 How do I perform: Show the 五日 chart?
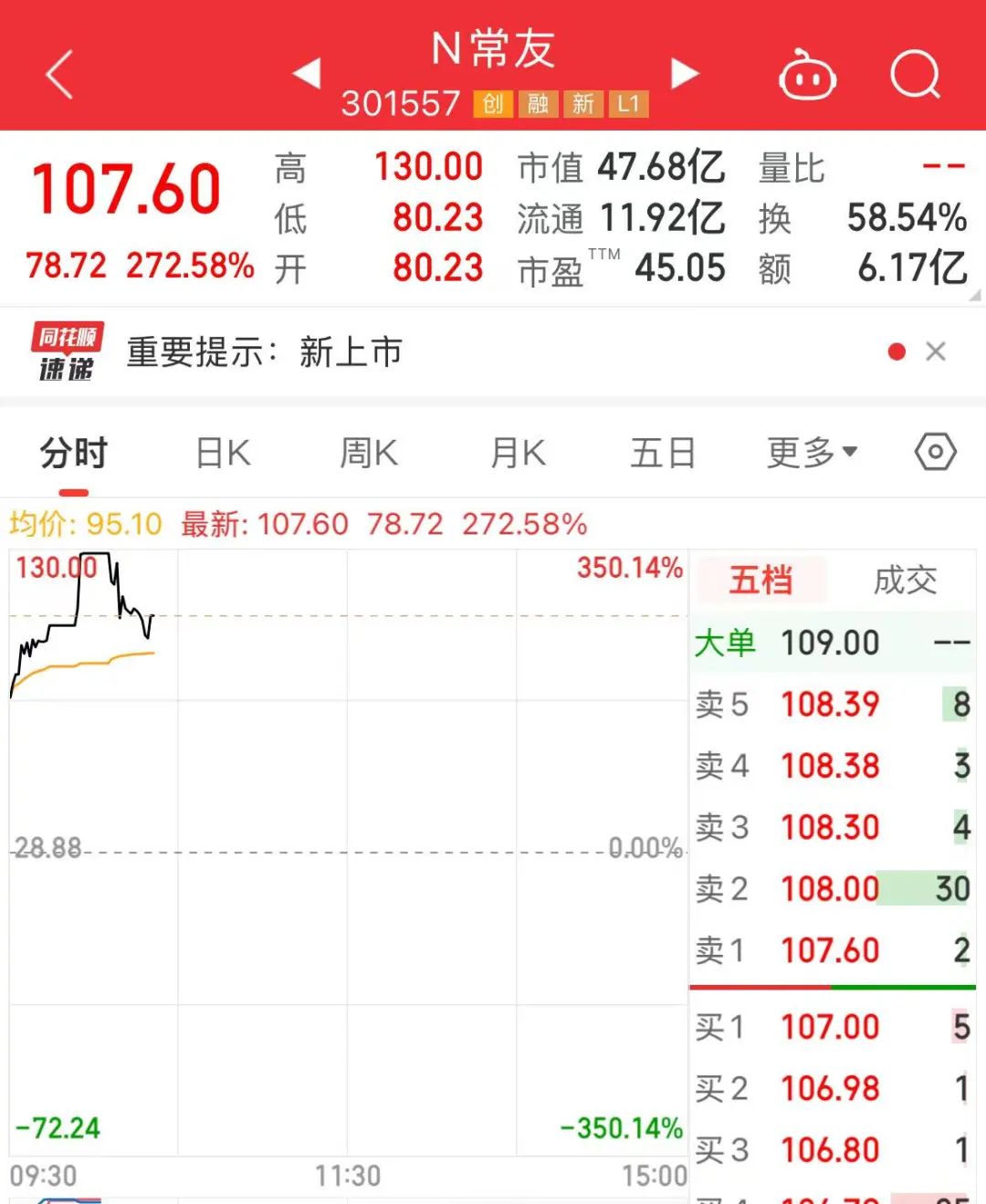(663, 453)
